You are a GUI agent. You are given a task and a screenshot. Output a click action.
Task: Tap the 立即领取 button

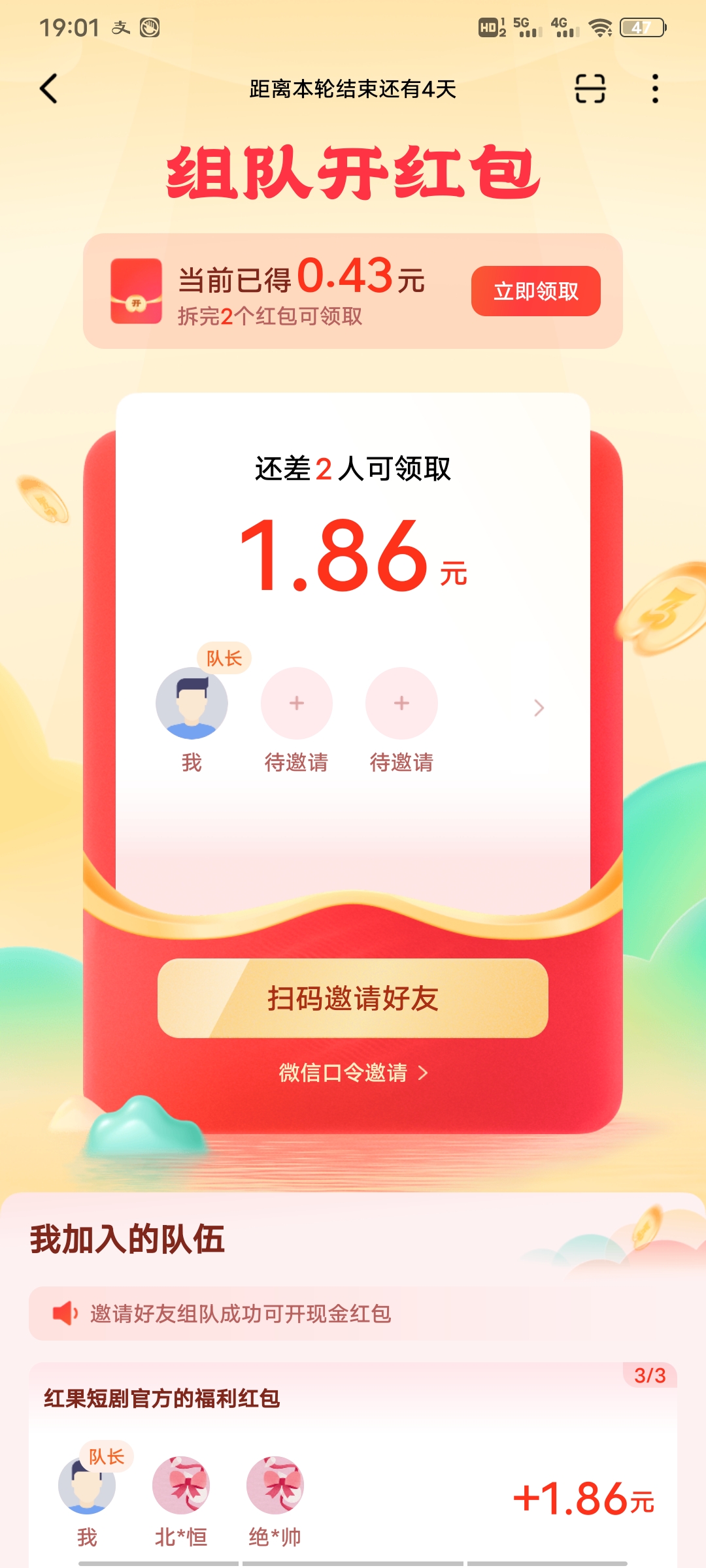click(x=535, y=291)
